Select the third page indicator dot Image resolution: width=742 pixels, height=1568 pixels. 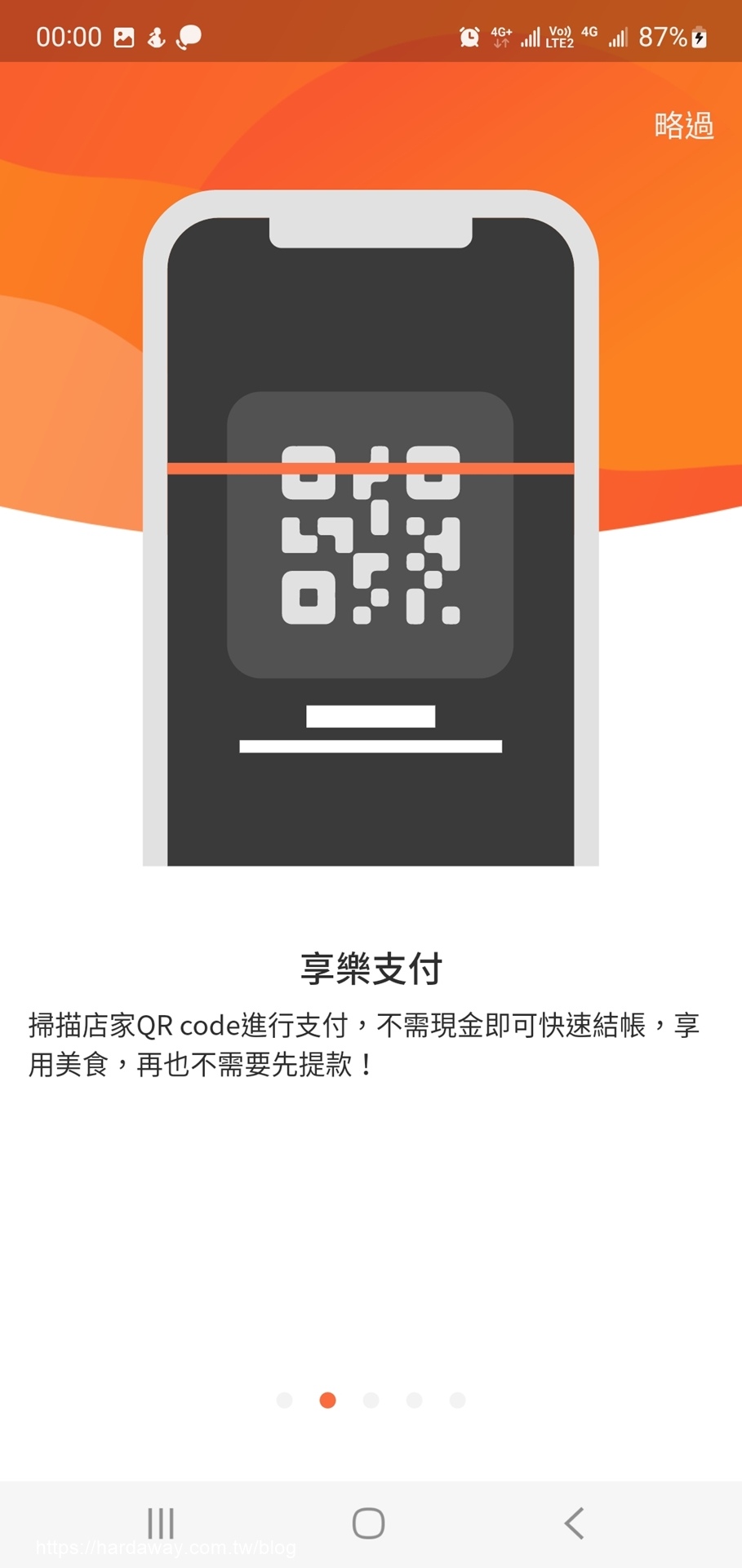click(x=371, y=1401)
